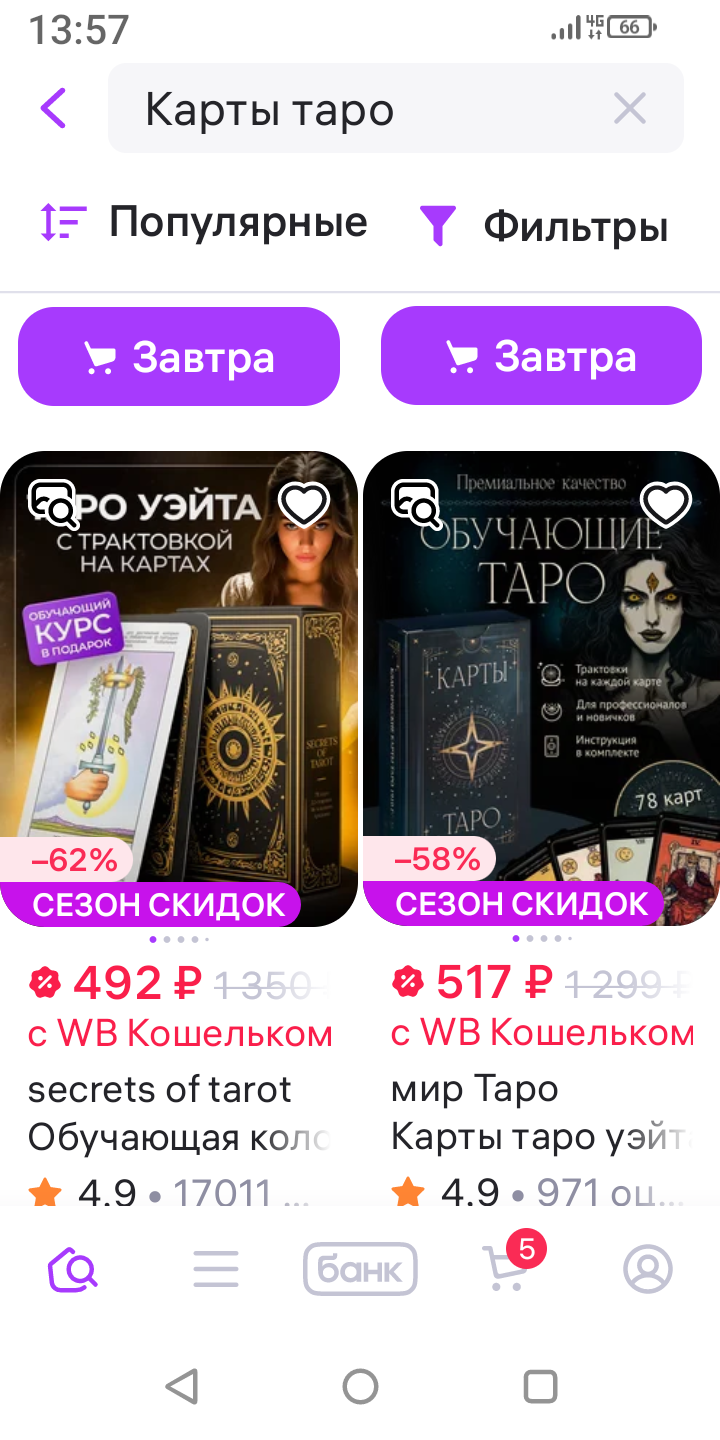Find similar items for secrets of tarot
This screenshot has width=720, height=1440.
54,505
